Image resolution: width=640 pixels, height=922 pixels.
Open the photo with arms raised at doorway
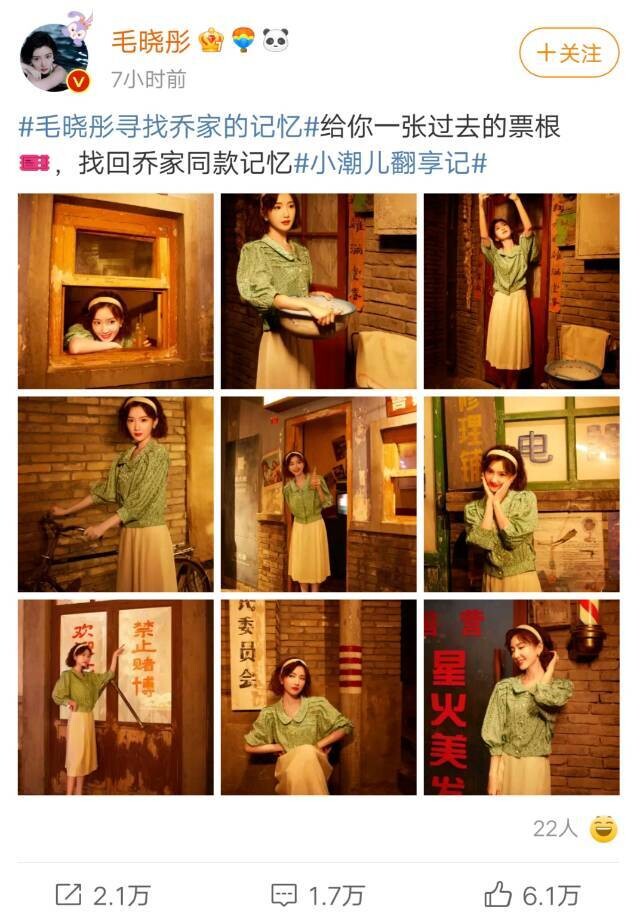coord(520,291)
